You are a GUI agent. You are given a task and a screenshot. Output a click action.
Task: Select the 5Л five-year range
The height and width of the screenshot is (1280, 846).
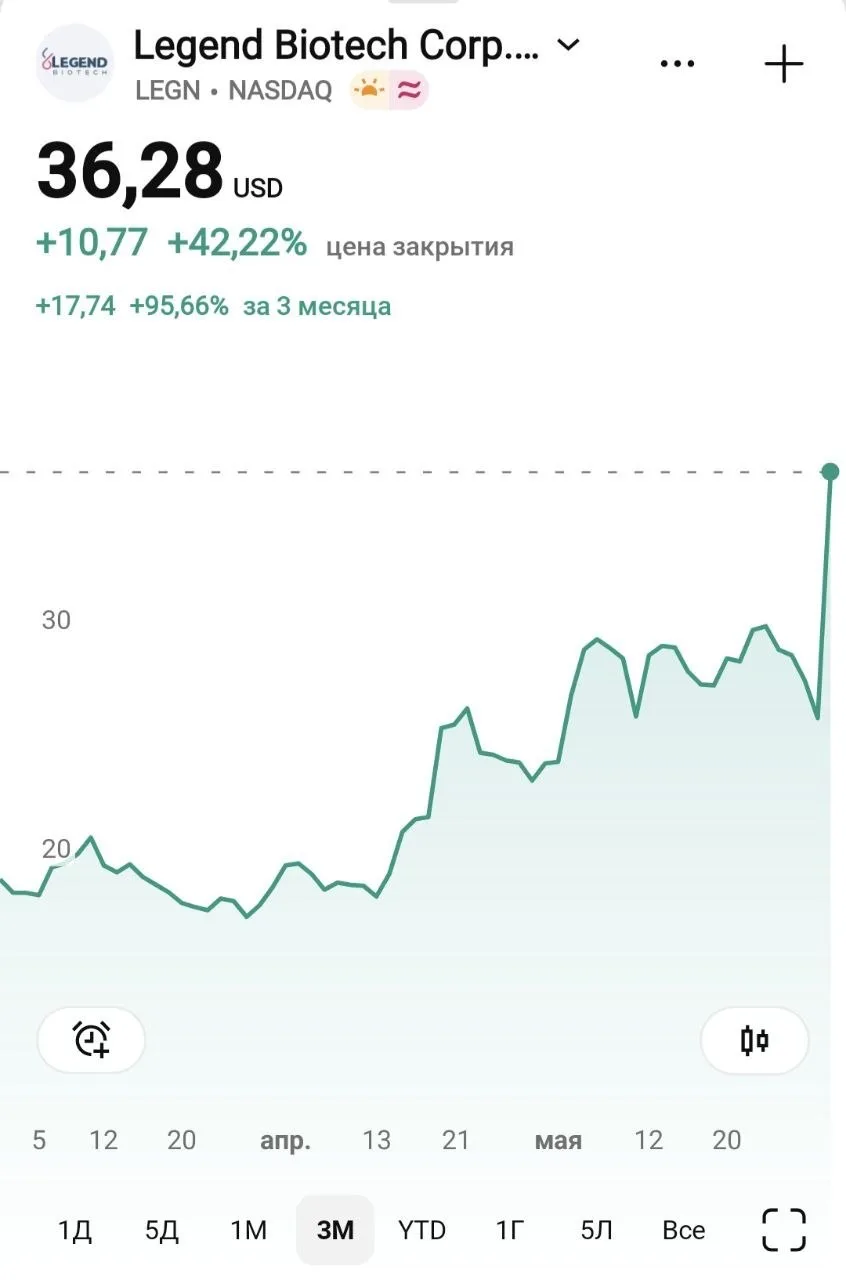pyautogui.click(x=597, y=1230)
